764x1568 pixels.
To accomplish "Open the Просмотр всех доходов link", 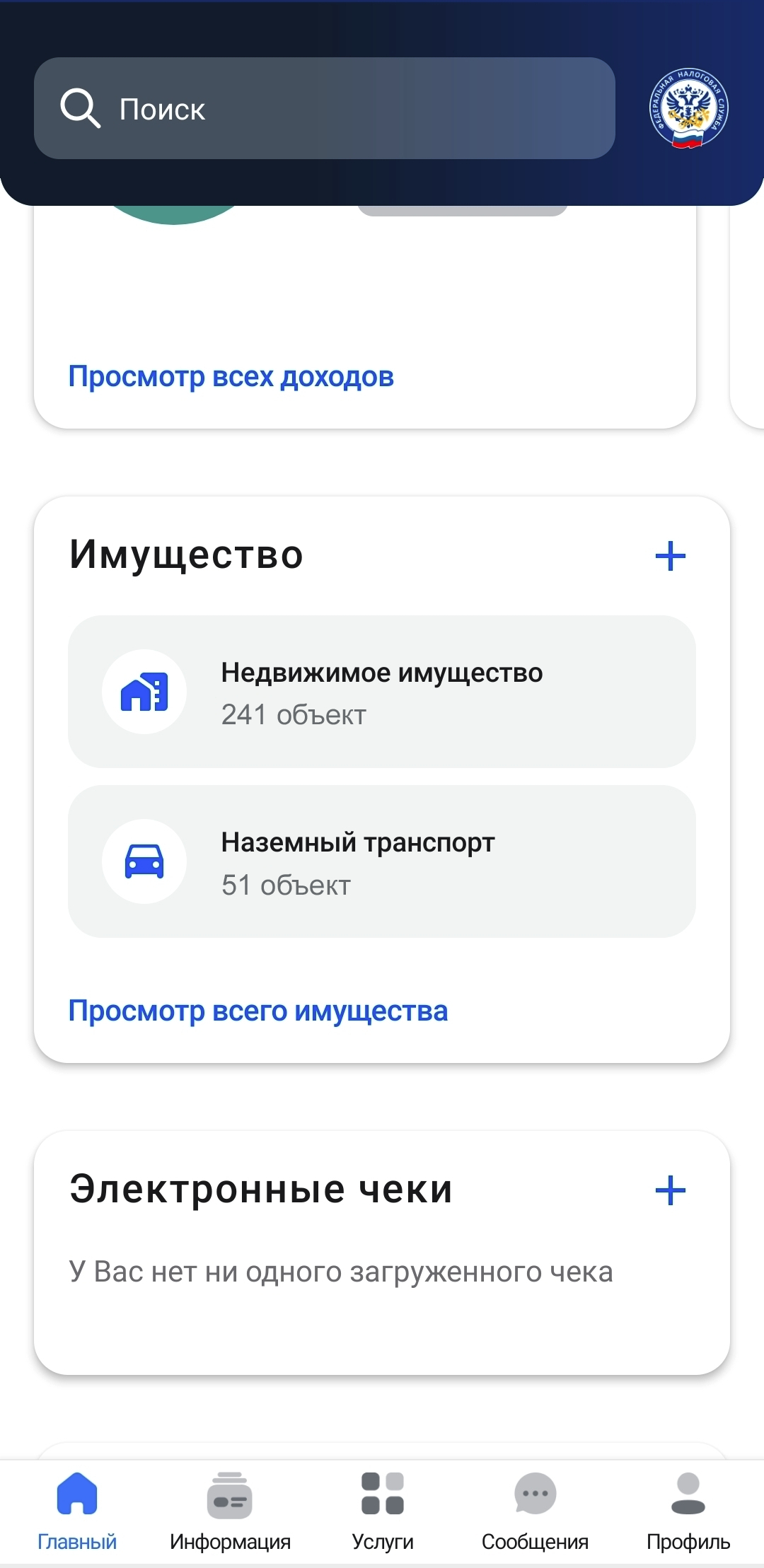I will coord(231,377).
